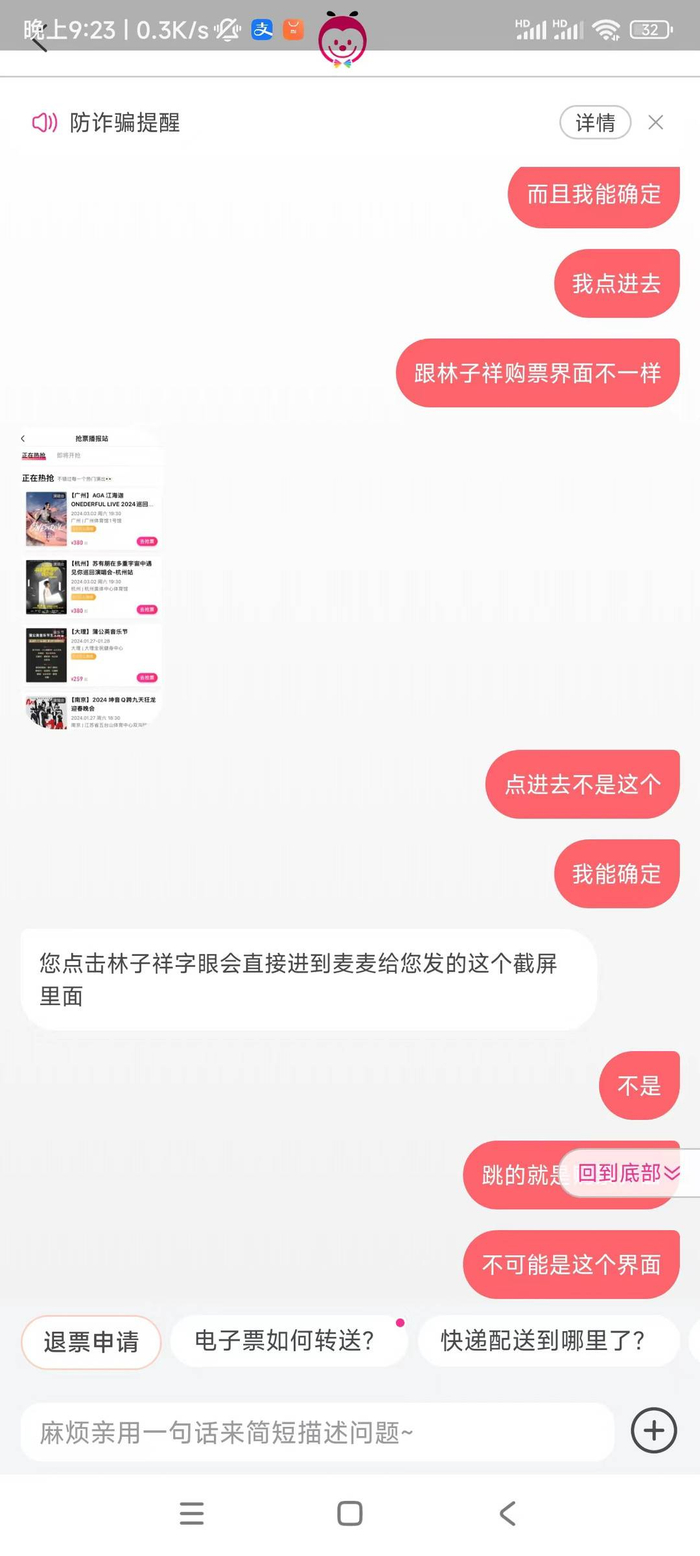Open the sent ticket screenshot image
The height and width of the screenshot is (1556, 700).
(91, 579)
